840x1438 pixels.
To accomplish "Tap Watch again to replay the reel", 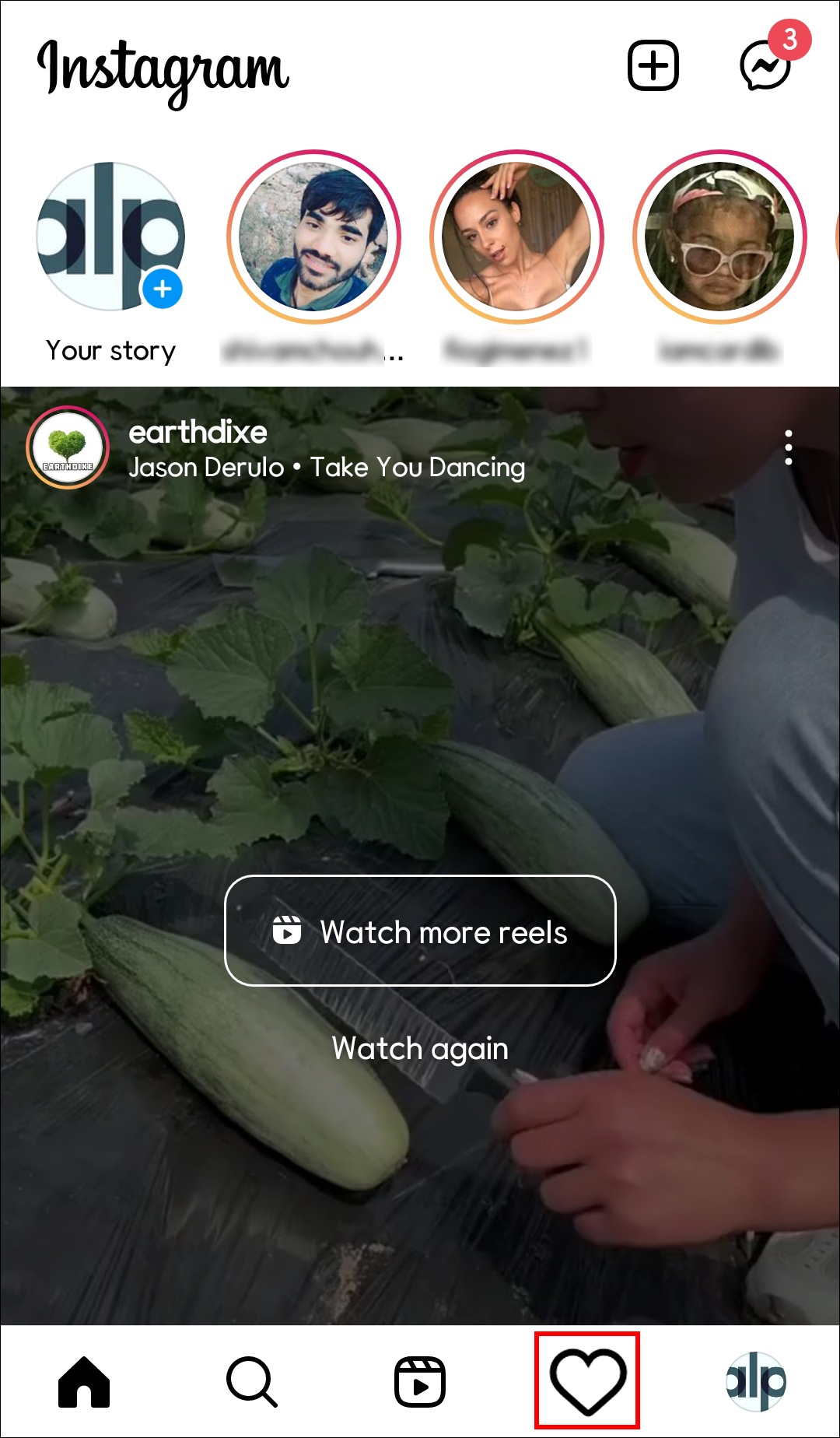I will pyautogui.click(x=420, y=1048).
